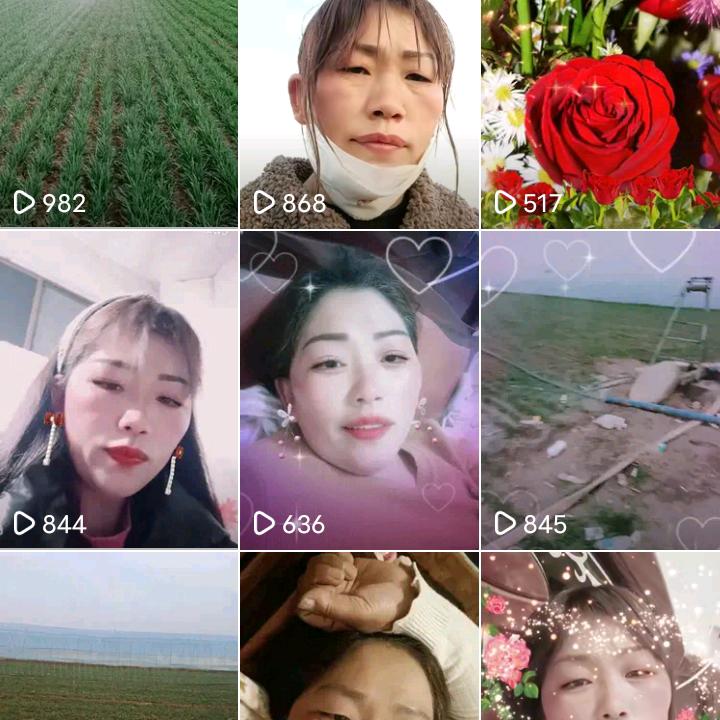The width and height of the screenshot is (720, 720).
Task: Play the dirt field video with 845 views
Action: (x=600, y=390)
